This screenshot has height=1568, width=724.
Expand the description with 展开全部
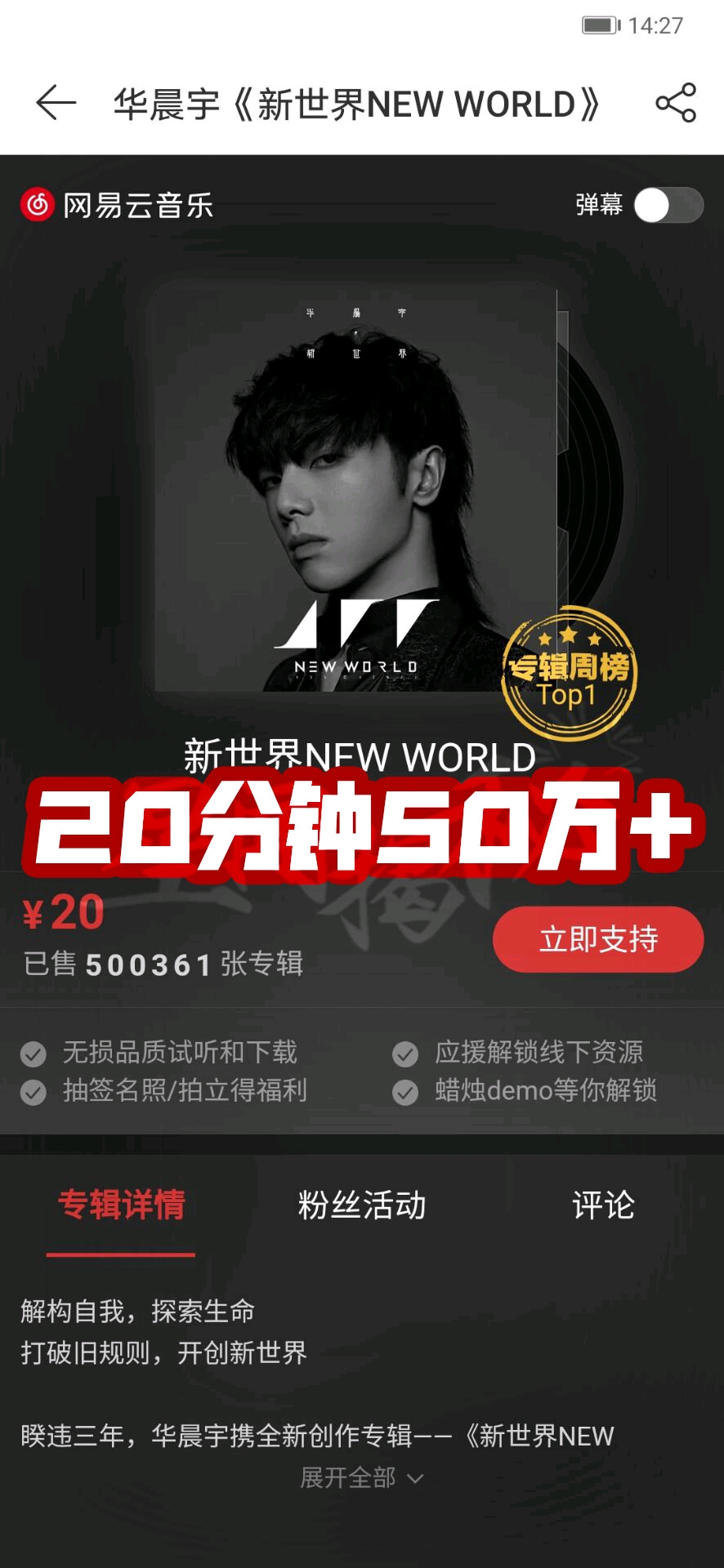(362, 1477)
